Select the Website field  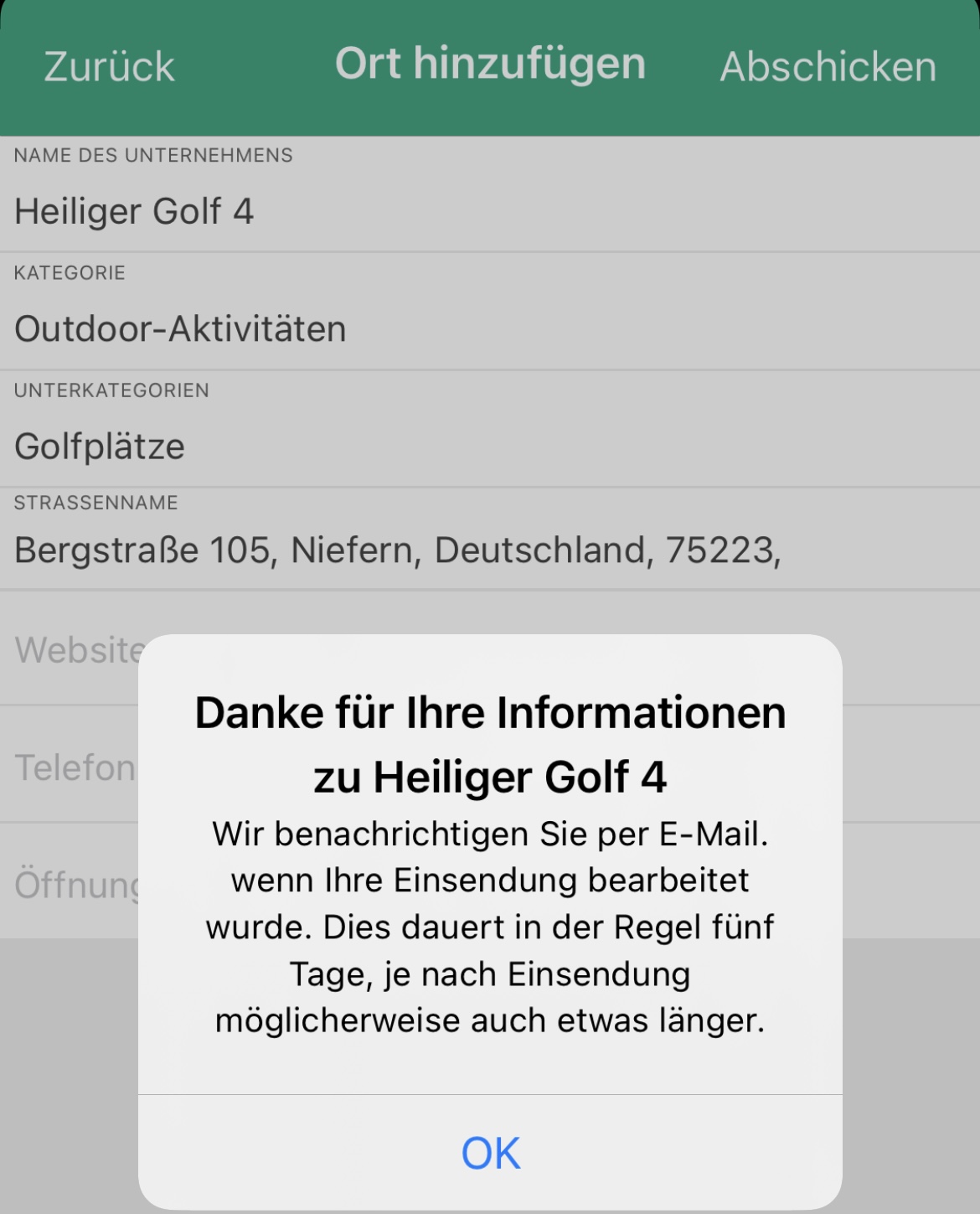[x=77, y=649]
